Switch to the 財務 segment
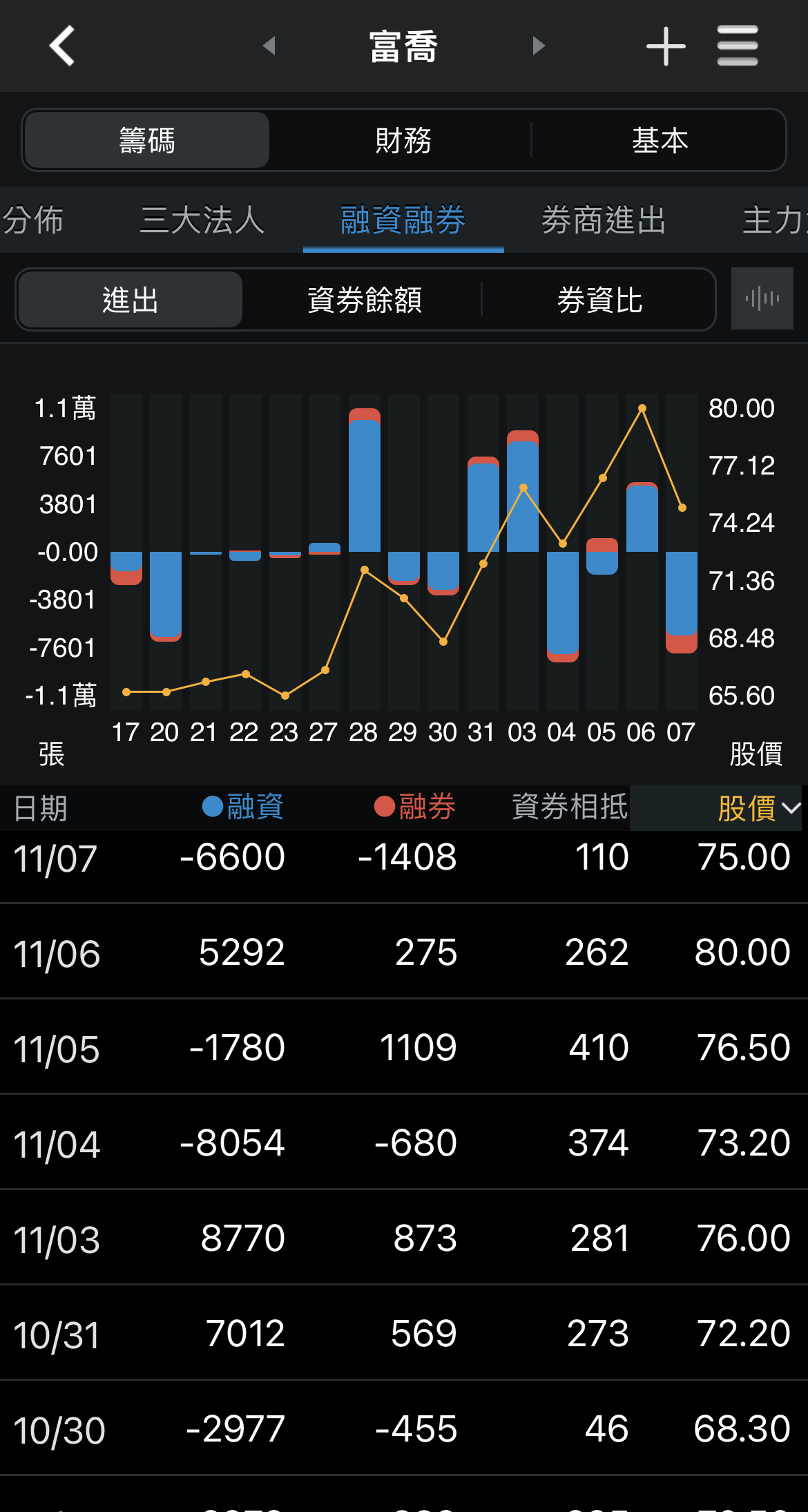The width and height of the screenshot is (808, 1512). pos(403,140)
